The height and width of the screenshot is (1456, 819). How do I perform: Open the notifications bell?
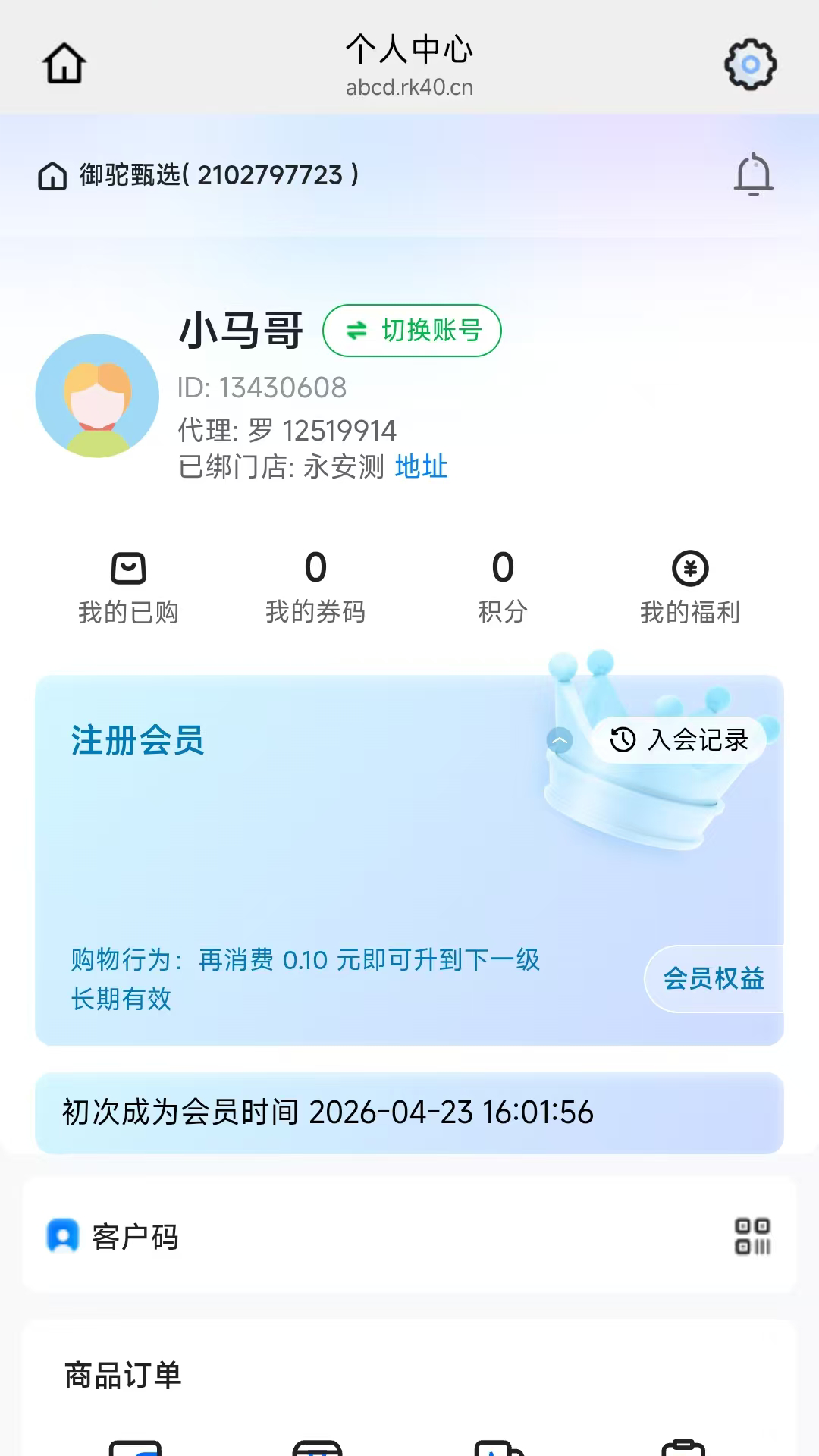pyautogui.click(x=753, y=174)
